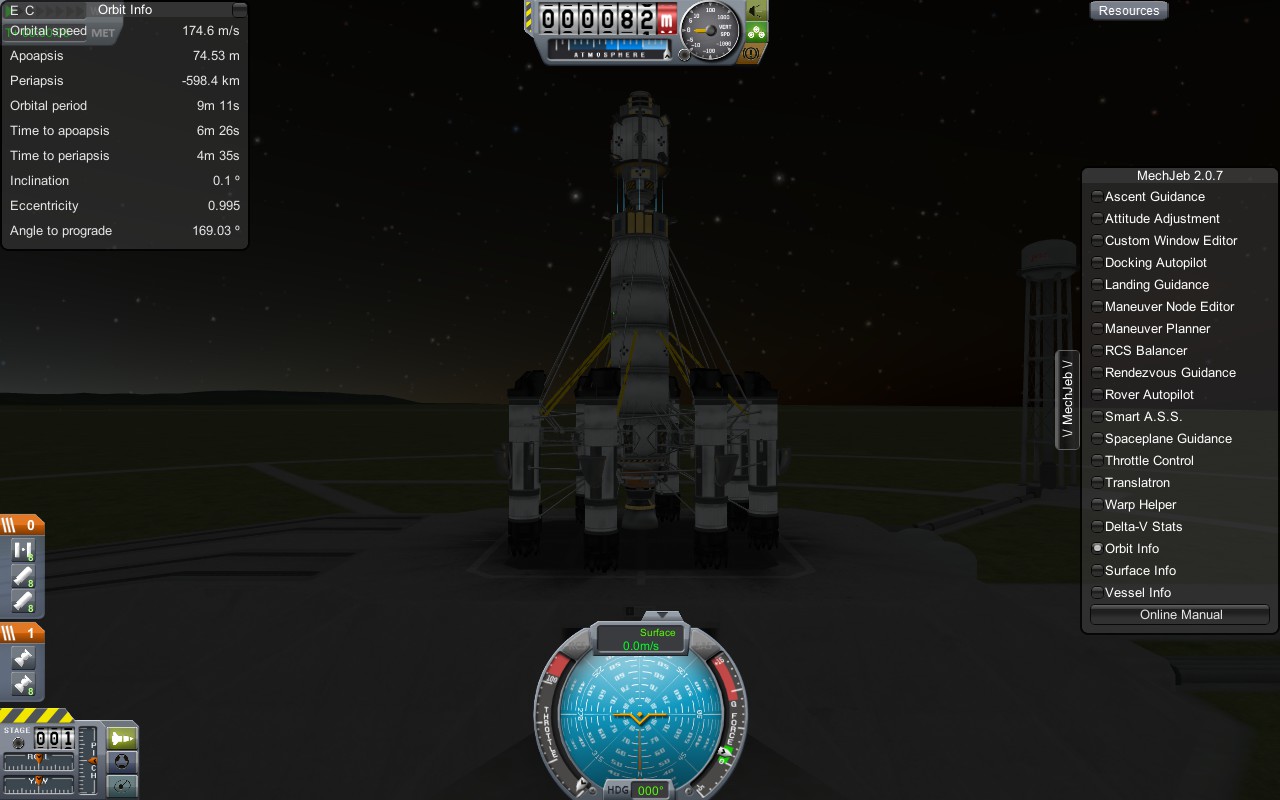Open the Resources panel
This screenshot has width=1280, height=800.
click(x=1128, y=11)
